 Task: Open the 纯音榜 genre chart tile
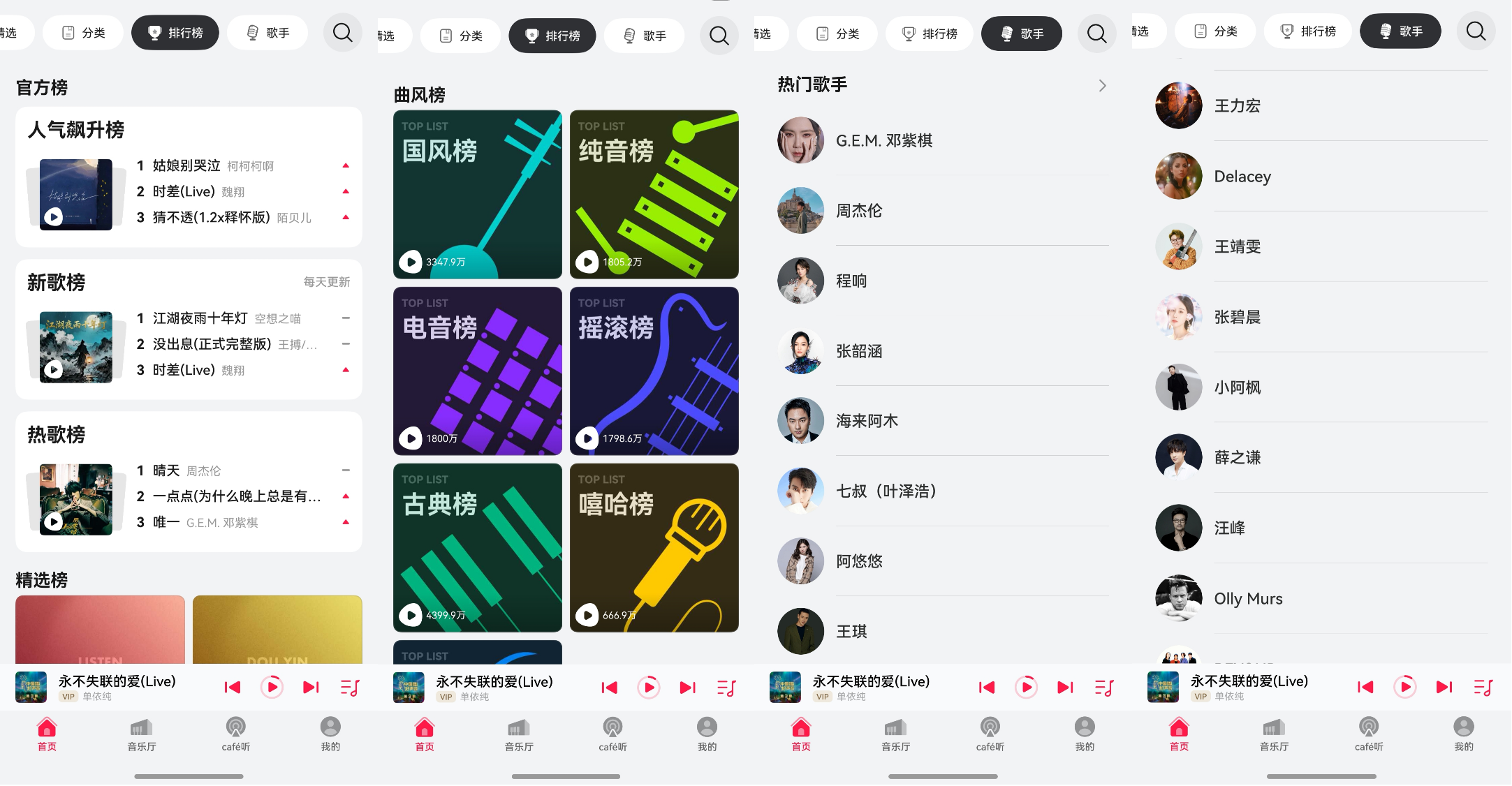(x=654, y=194)
